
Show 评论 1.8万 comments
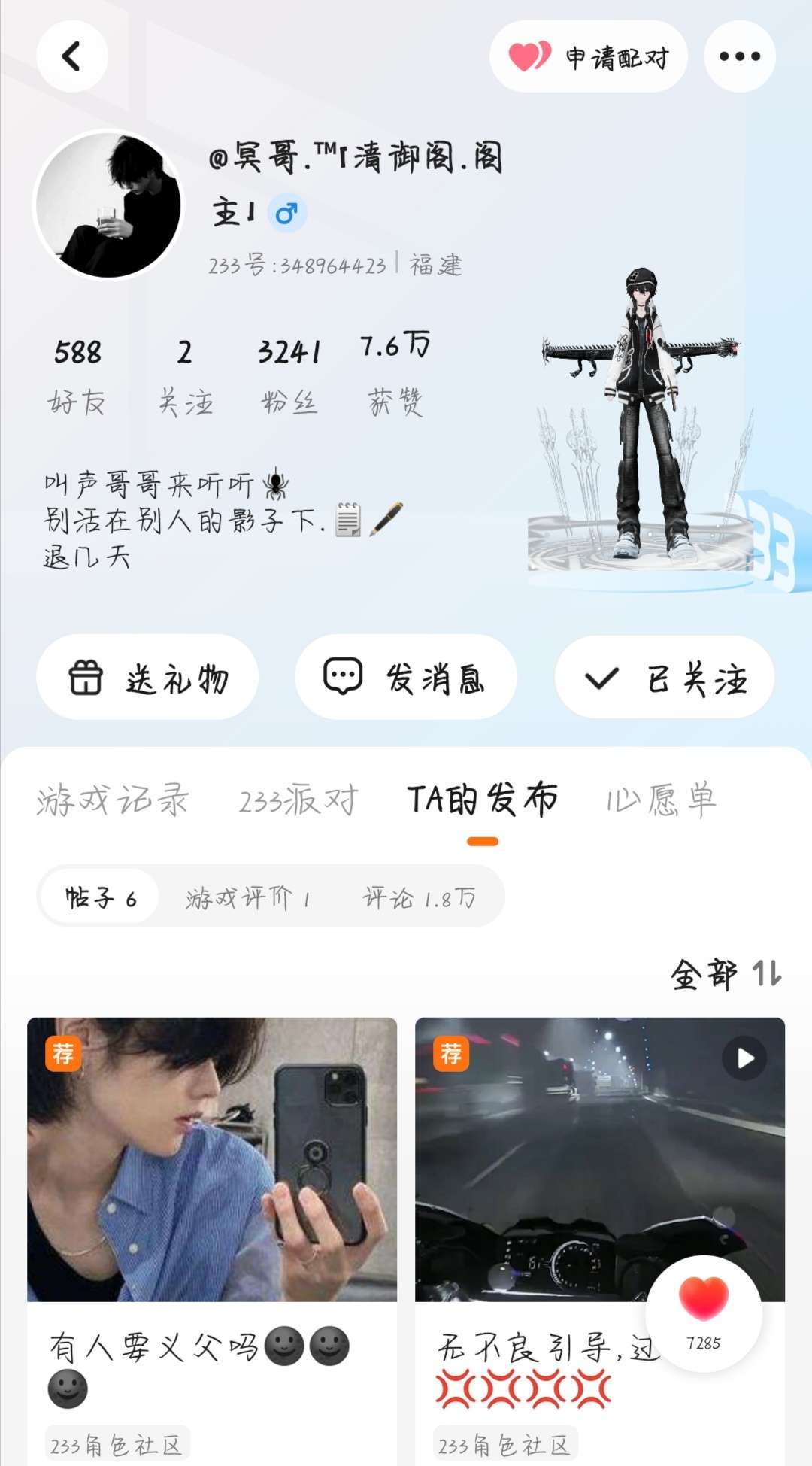coord(419,897)
